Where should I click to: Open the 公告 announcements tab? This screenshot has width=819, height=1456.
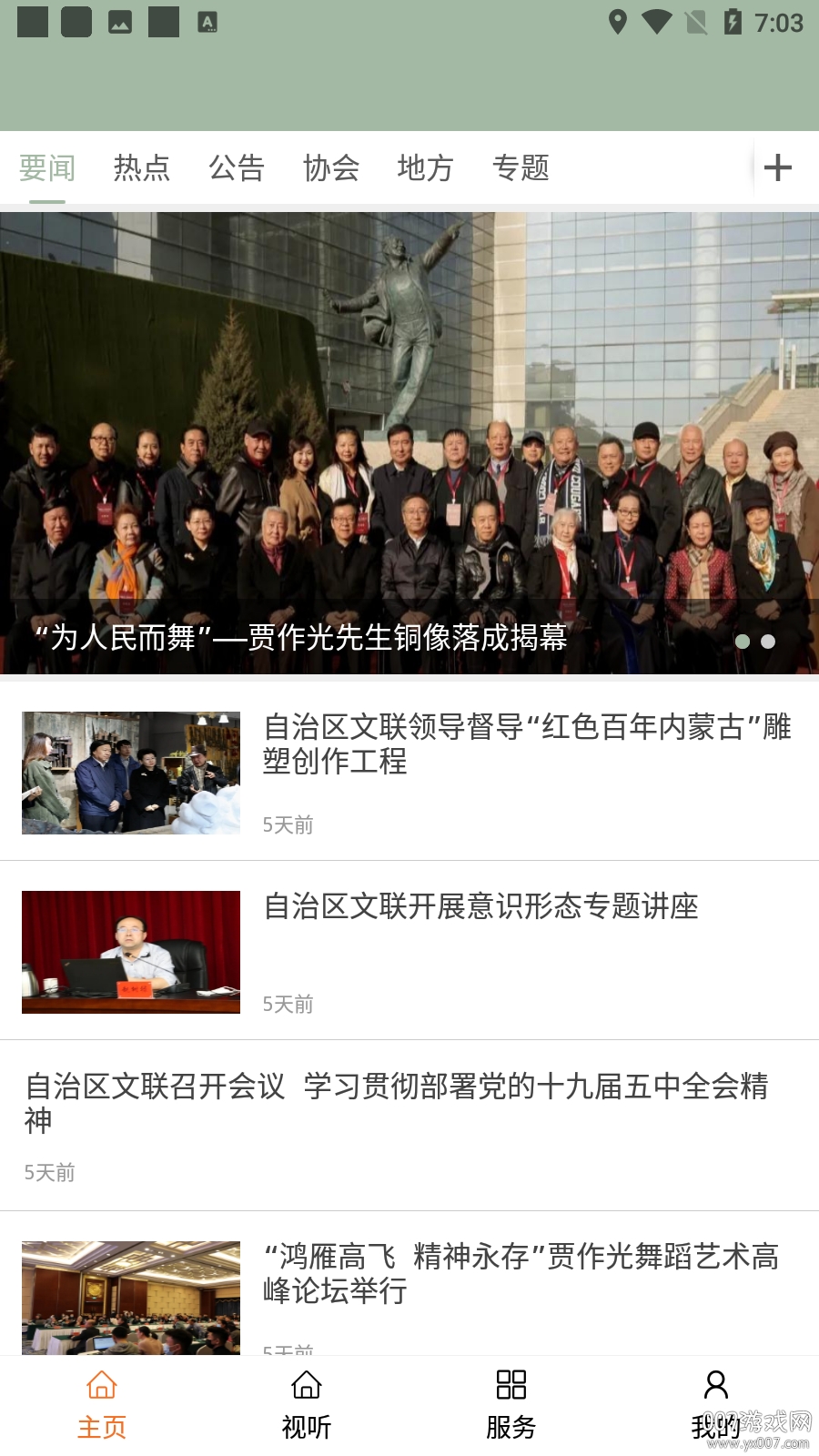click(238, 168)
